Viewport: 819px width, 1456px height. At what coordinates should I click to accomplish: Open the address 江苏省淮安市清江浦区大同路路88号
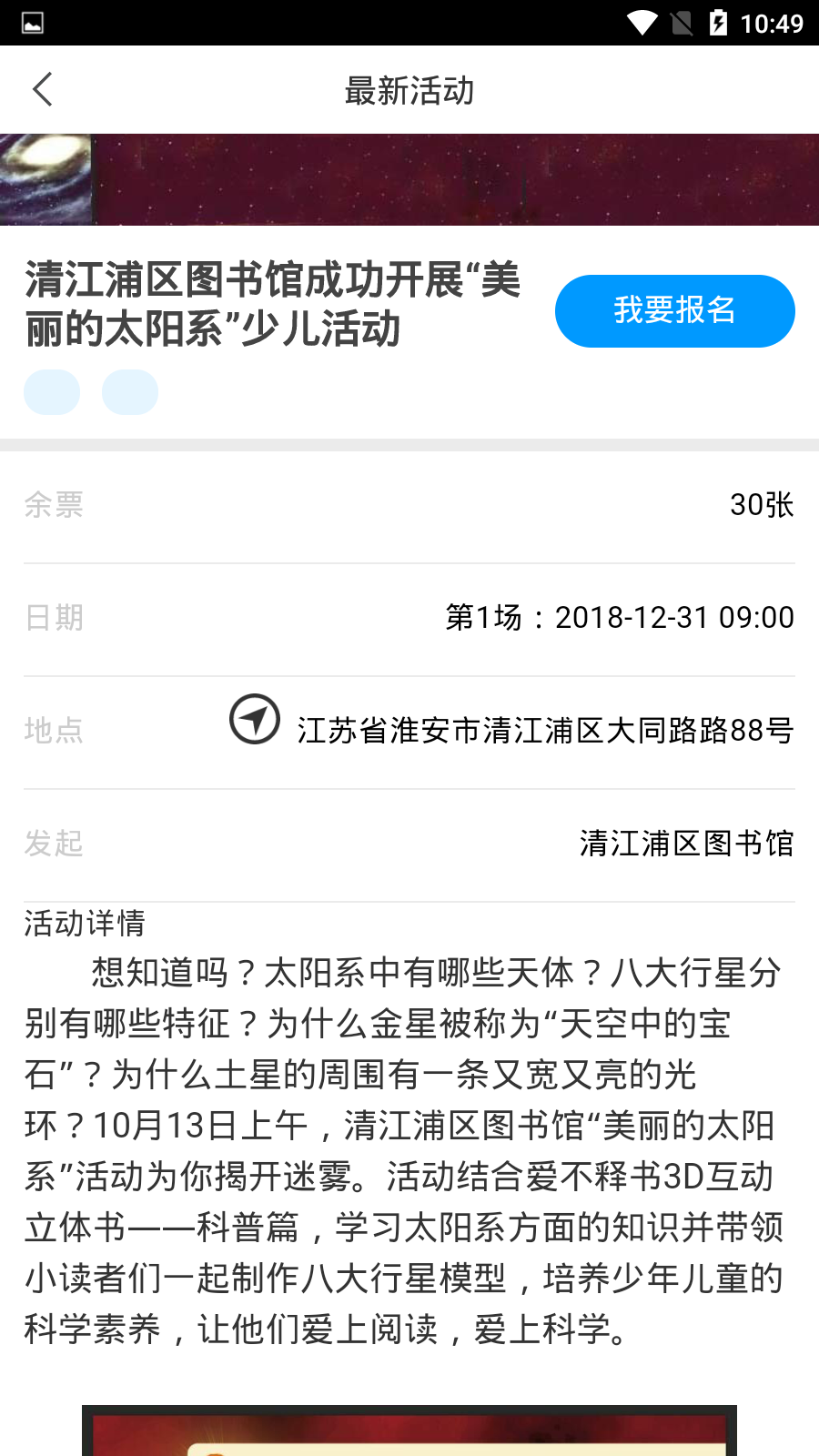(x=544, y=729)
